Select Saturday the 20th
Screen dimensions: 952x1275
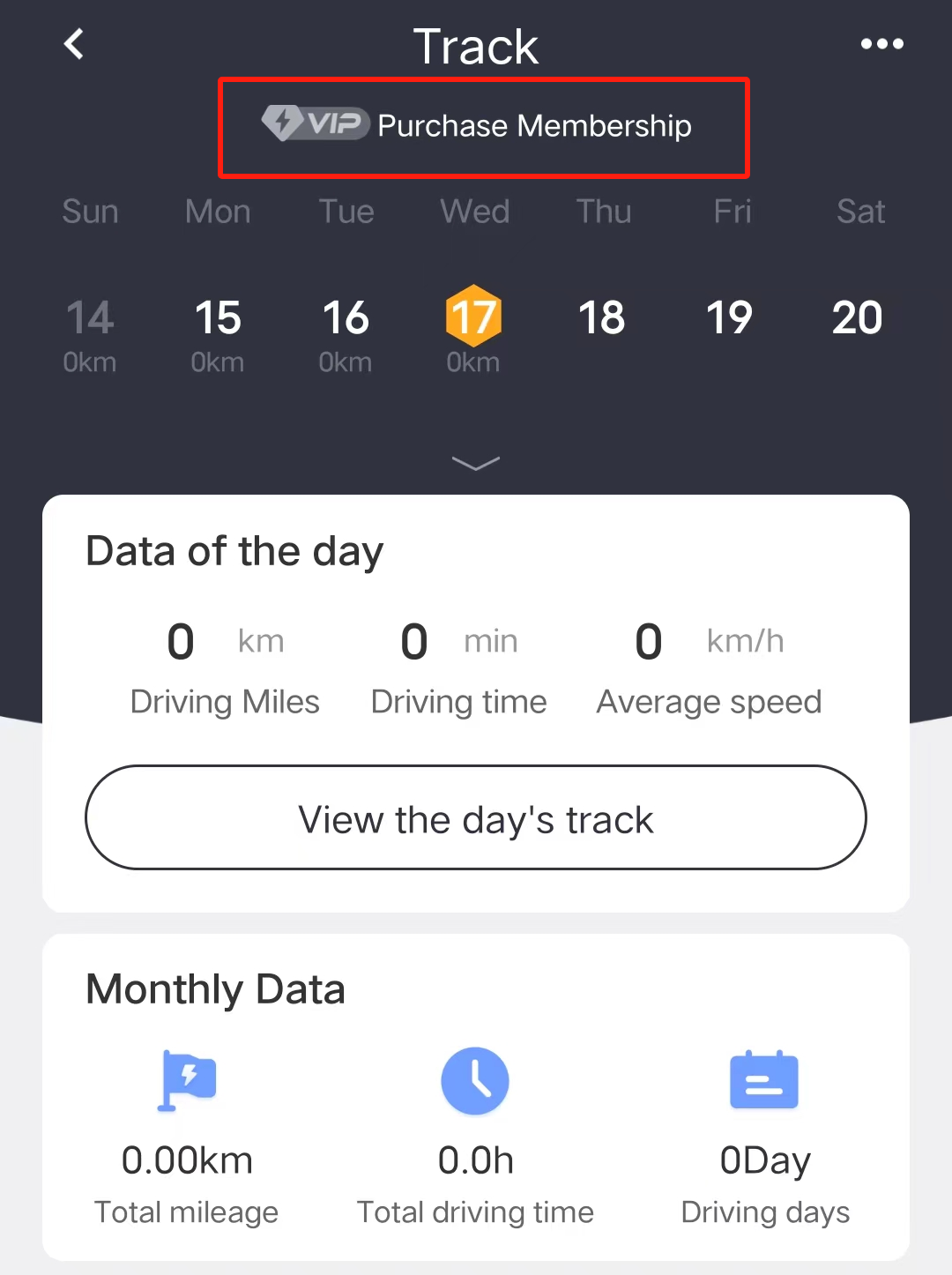click(x=857, y=319)
